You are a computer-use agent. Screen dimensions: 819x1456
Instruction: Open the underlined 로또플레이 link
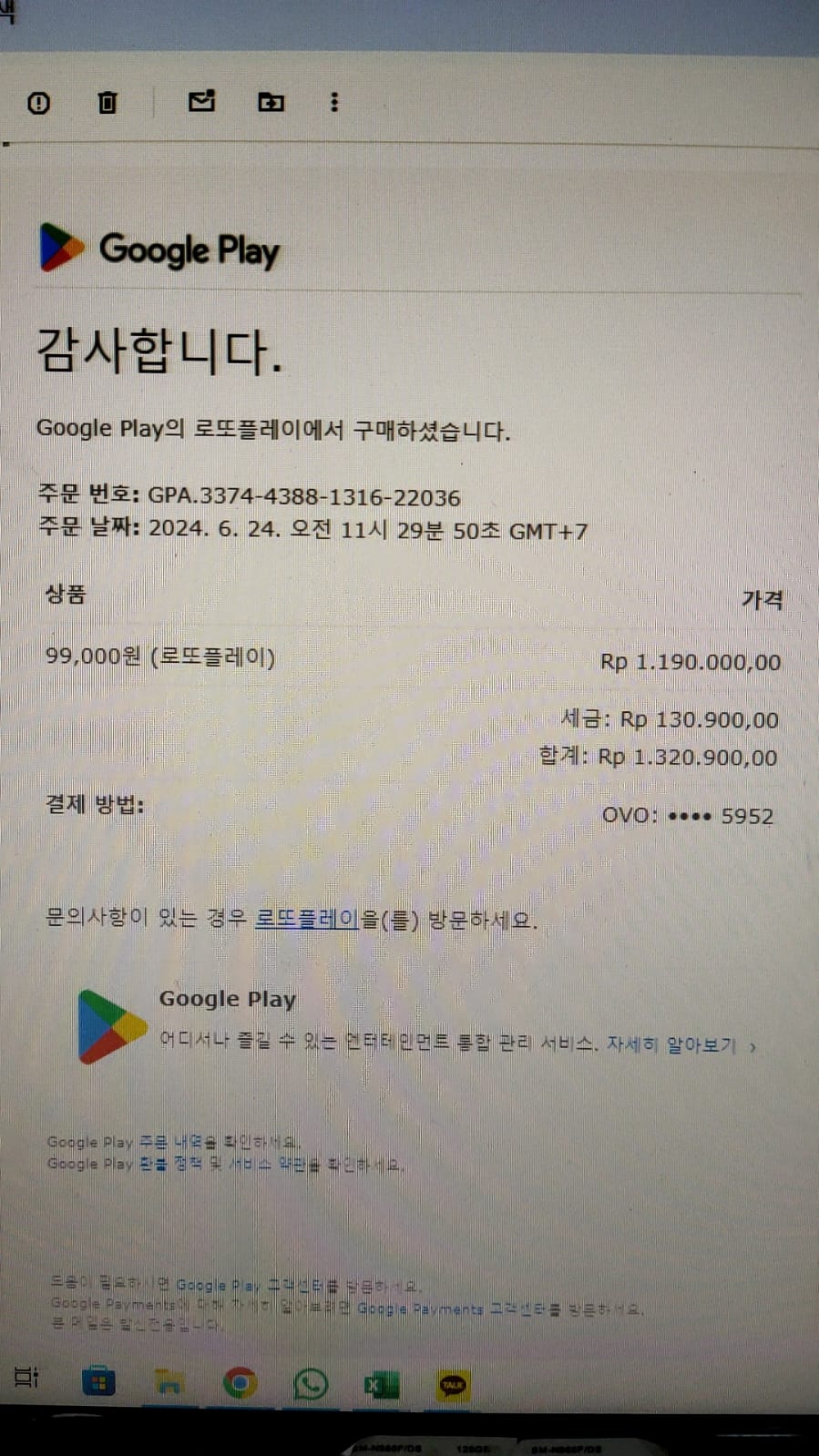(x=306, y=919)
